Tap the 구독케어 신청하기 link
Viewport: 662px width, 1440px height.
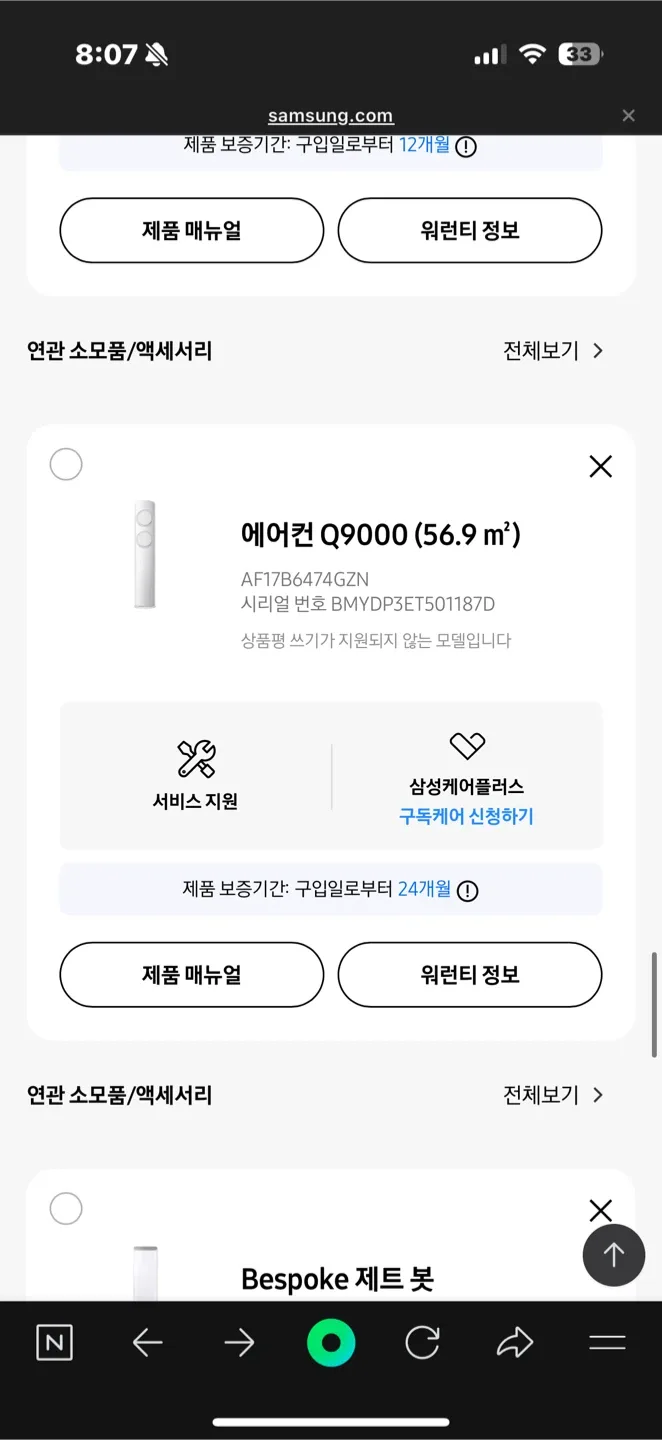click(466, 816)
